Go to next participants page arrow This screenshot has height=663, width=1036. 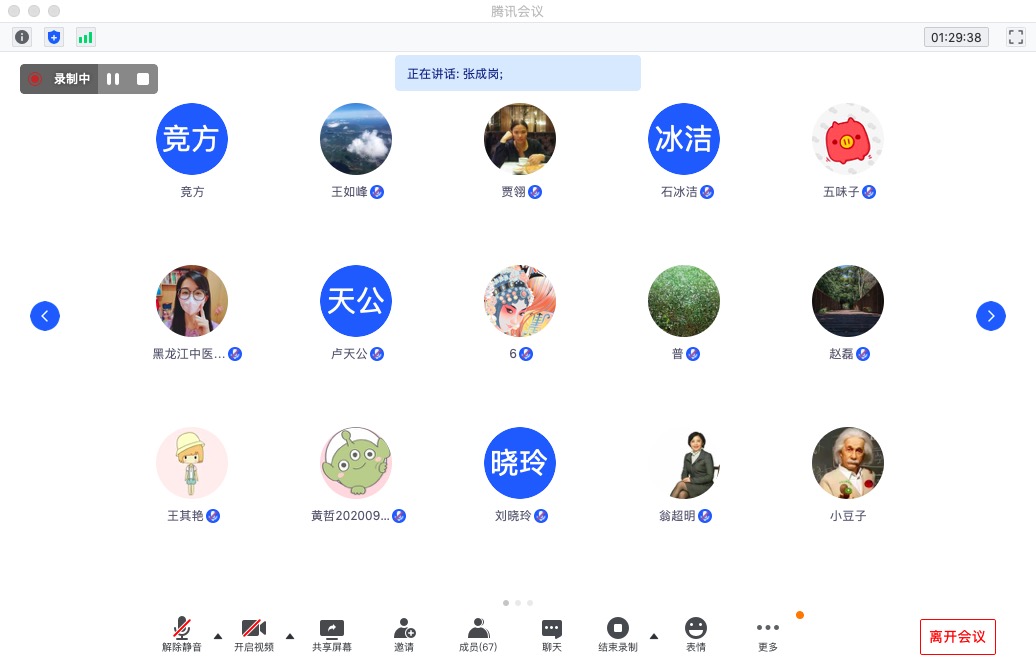[991, 316]
